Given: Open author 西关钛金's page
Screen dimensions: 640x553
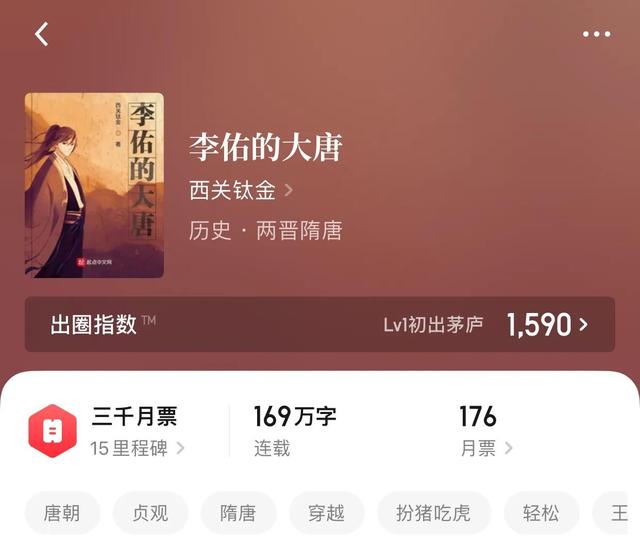Looking at the screenshot, I should click(x=240, y=190).
